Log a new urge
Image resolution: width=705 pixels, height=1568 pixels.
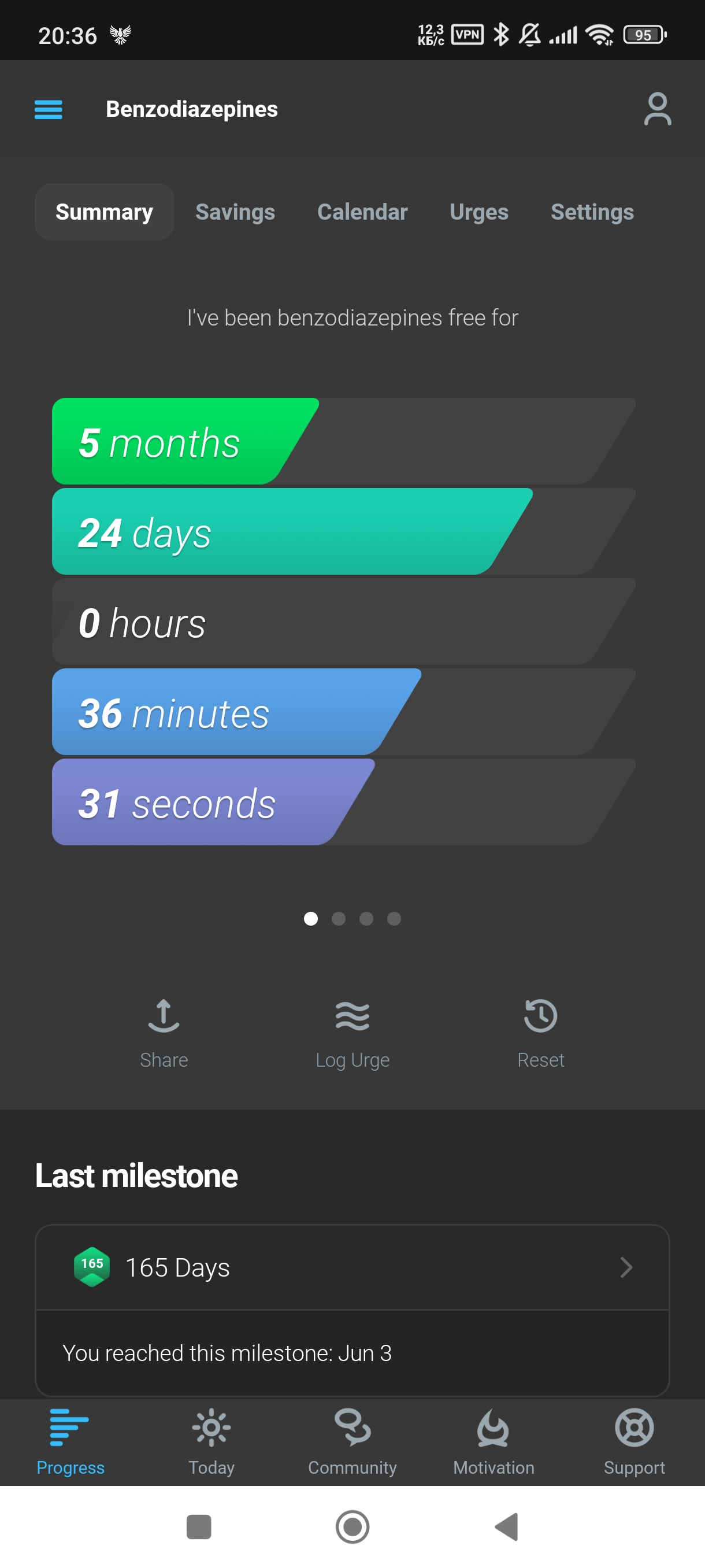[x=352, y=1031]
